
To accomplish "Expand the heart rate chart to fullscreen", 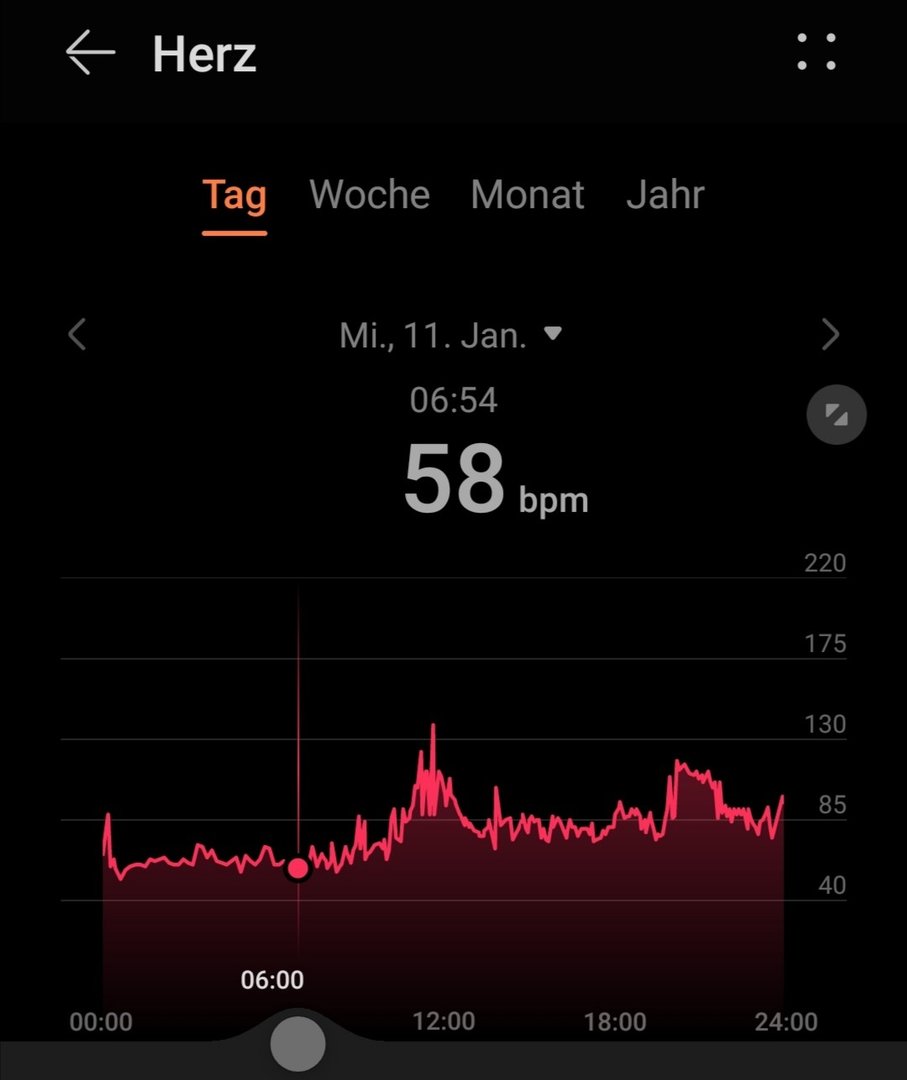I will 836,415.
